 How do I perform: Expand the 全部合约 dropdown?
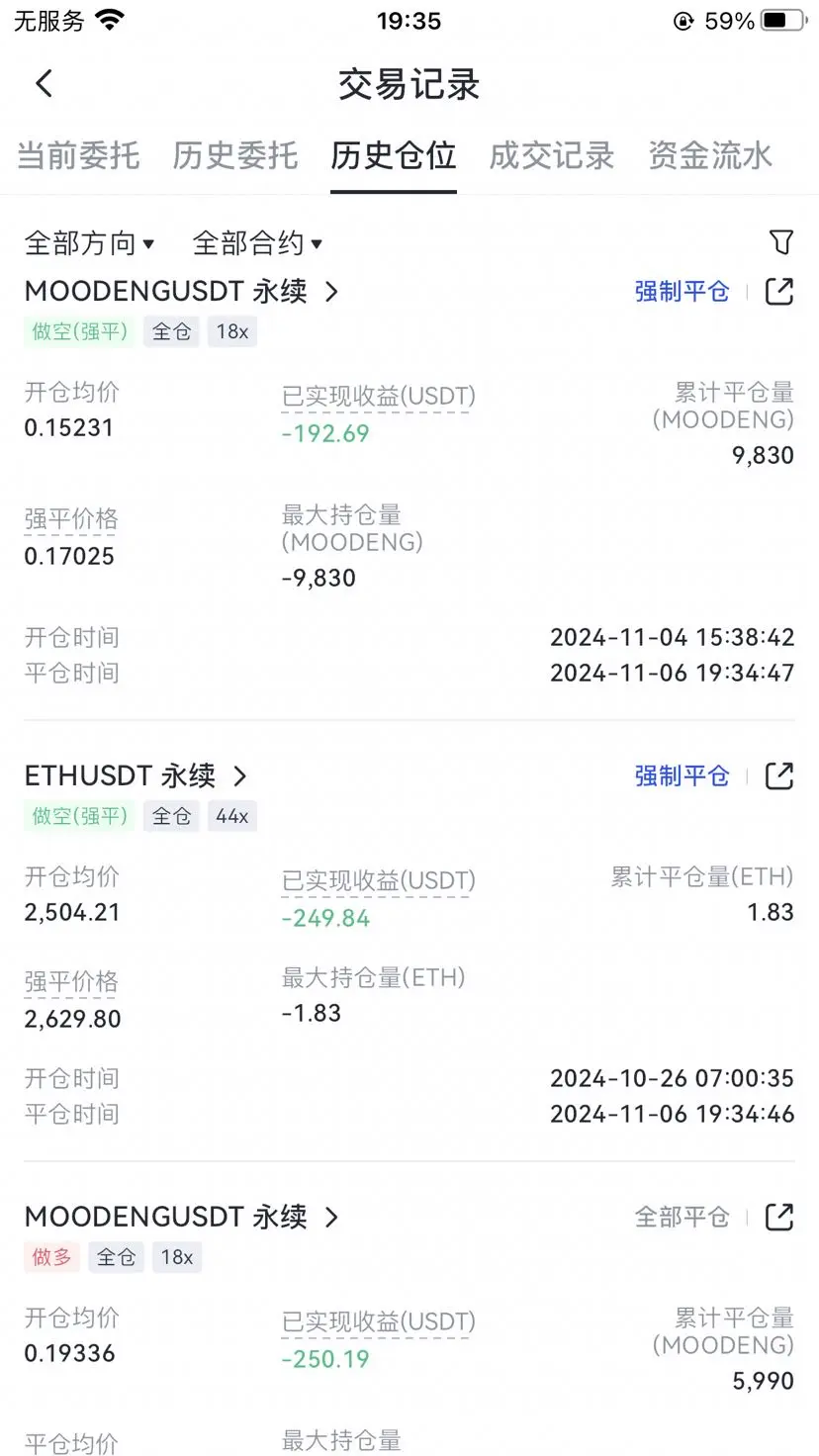click(258, 243)
